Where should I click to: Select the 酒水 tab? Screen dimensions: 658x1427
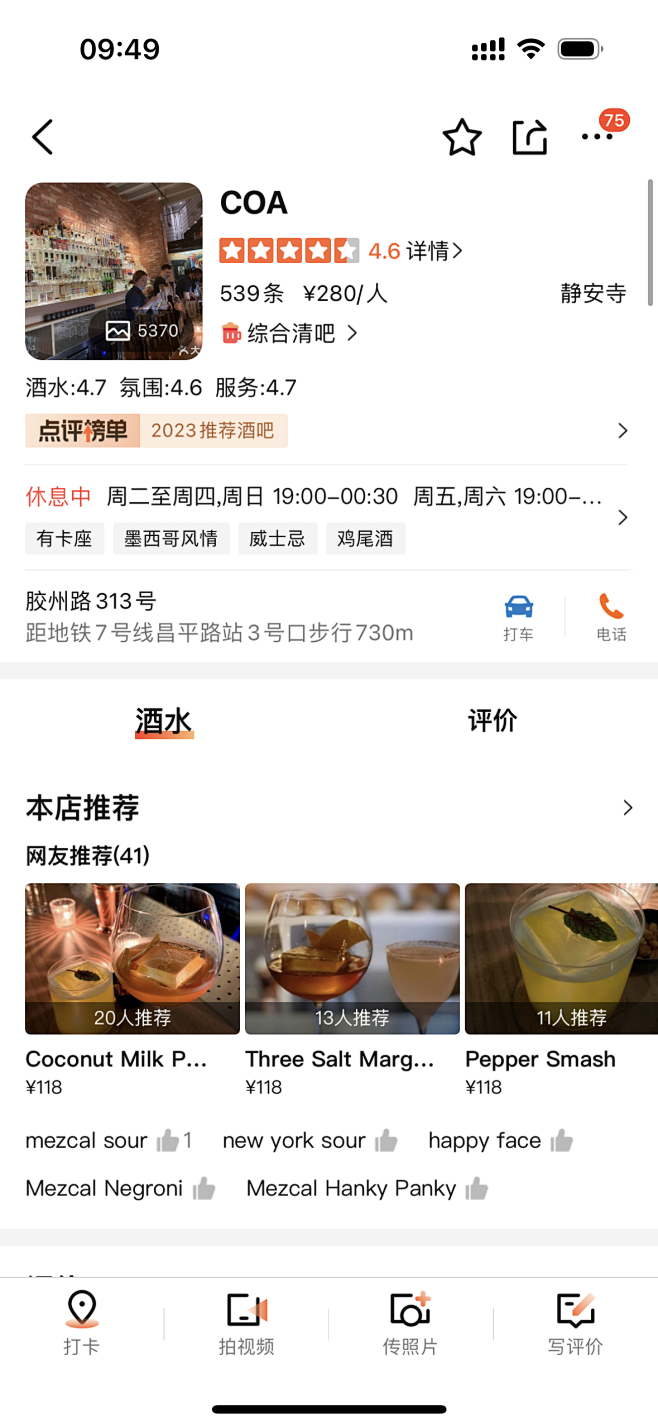point(164,721)
